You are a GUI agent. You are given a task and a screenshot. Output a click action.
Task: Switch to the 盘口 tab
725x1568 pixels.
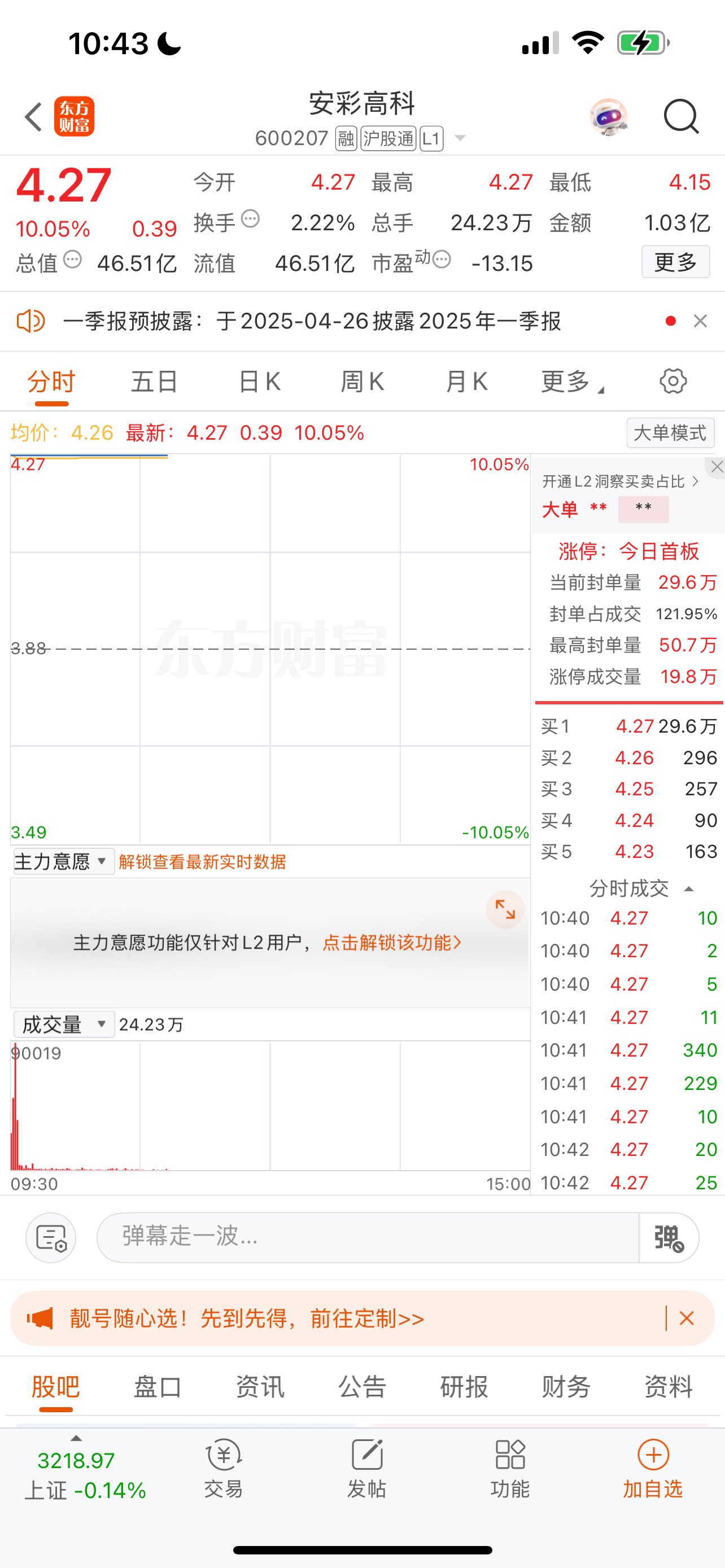coord(157,1387)
